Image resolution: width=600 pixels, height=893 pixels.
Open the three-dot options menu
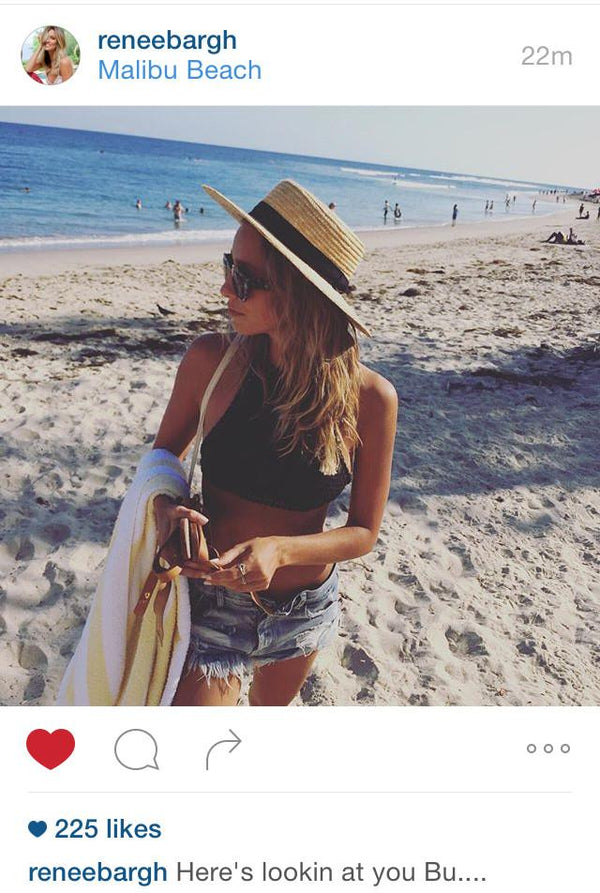coord(548,748)
